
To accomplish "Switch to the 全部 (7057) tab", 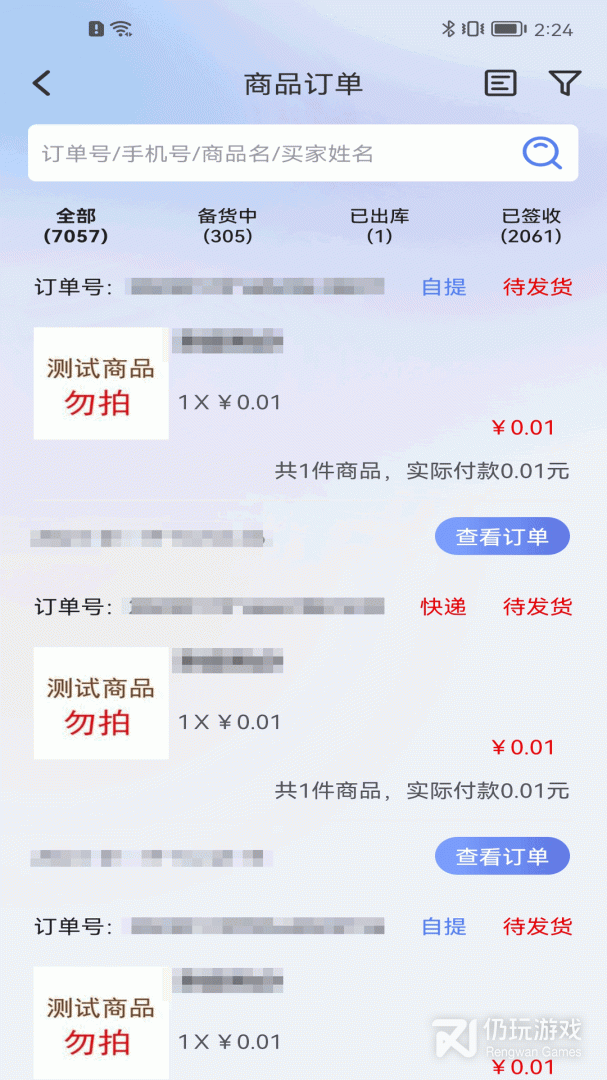I will tap(76, 226).
